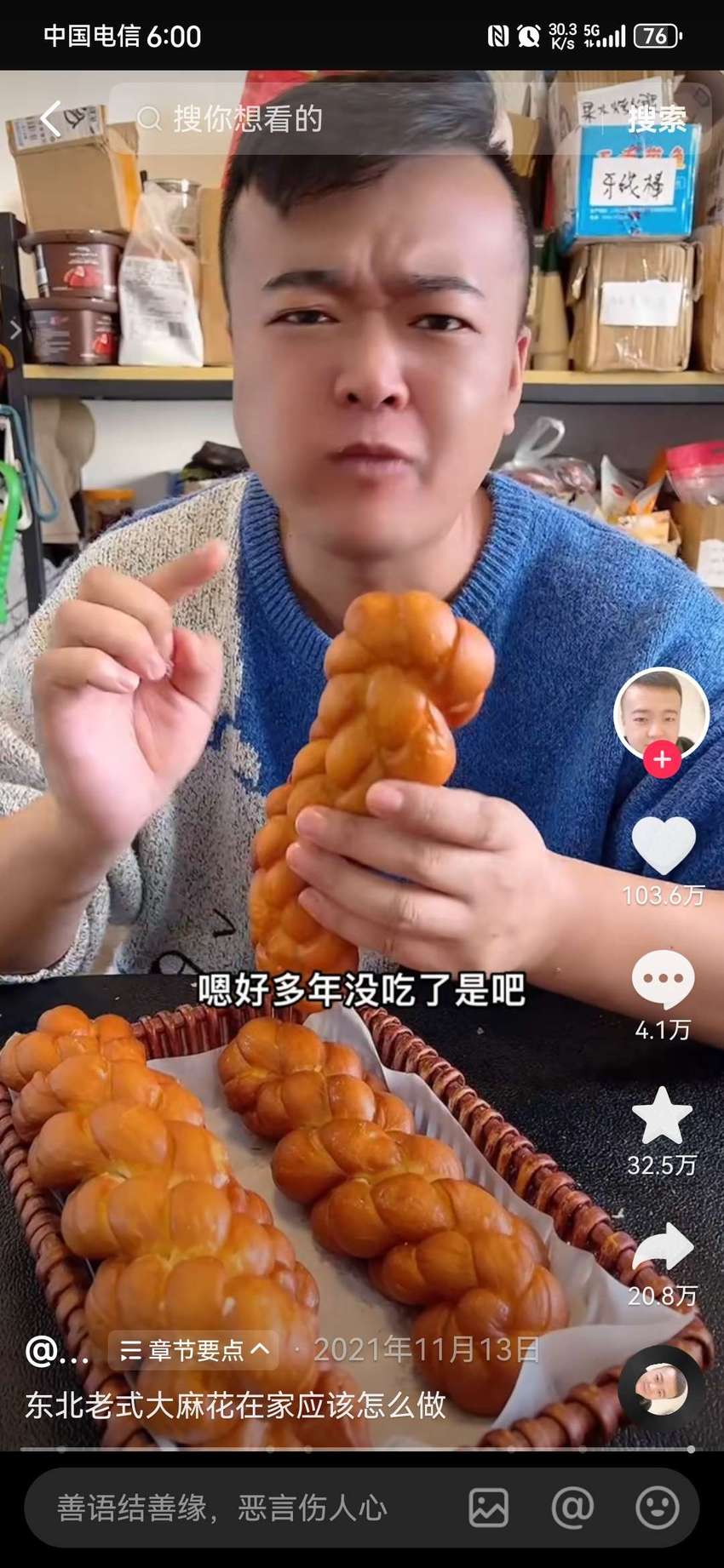The width and height of the screenshot is (724, 1568).
Task: Open the creator's @ username link
Action: point(57,1351)
